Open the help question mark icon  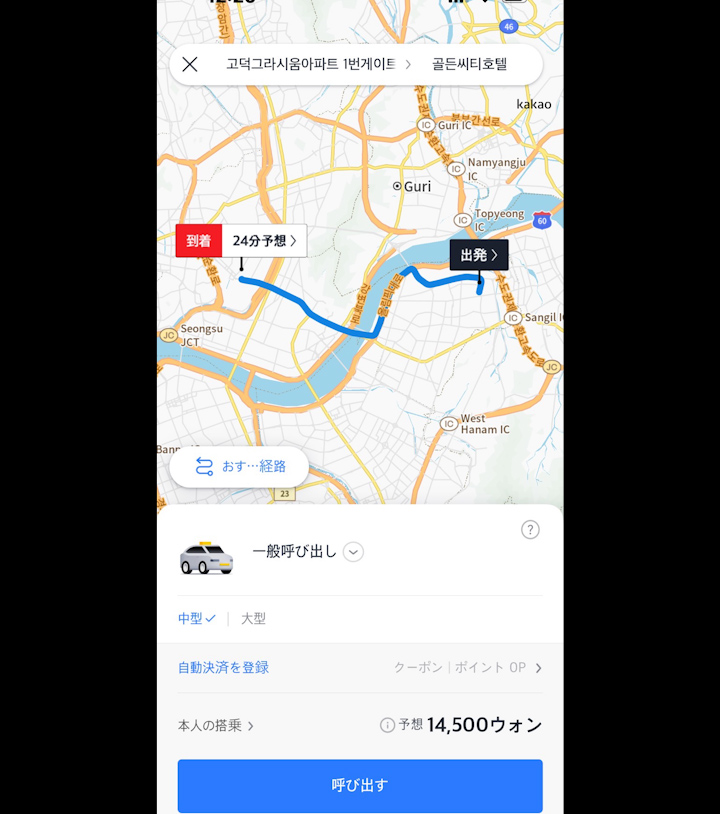pyautogui.click(x=530, y=530)
